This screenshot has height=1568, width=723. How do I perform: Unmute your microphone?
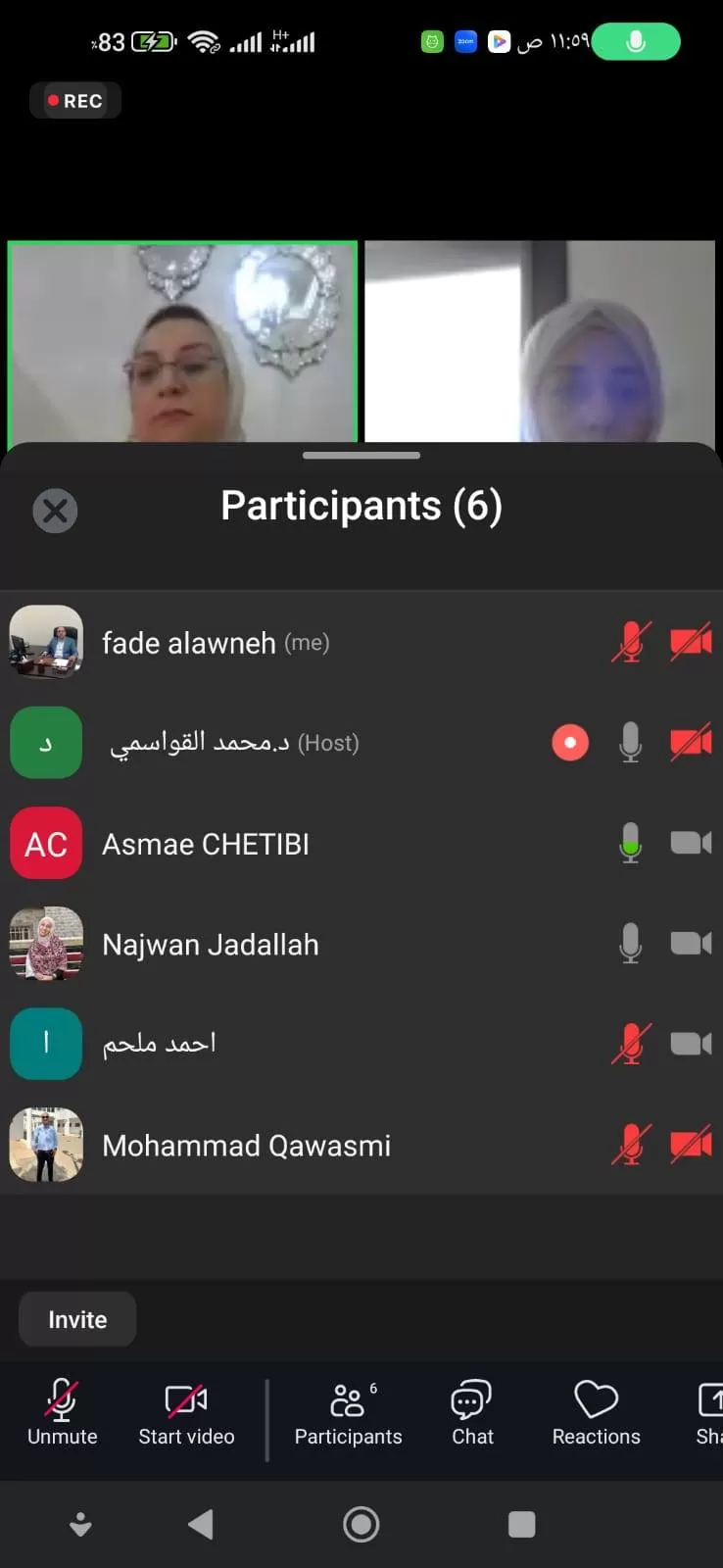point(62,1412)
